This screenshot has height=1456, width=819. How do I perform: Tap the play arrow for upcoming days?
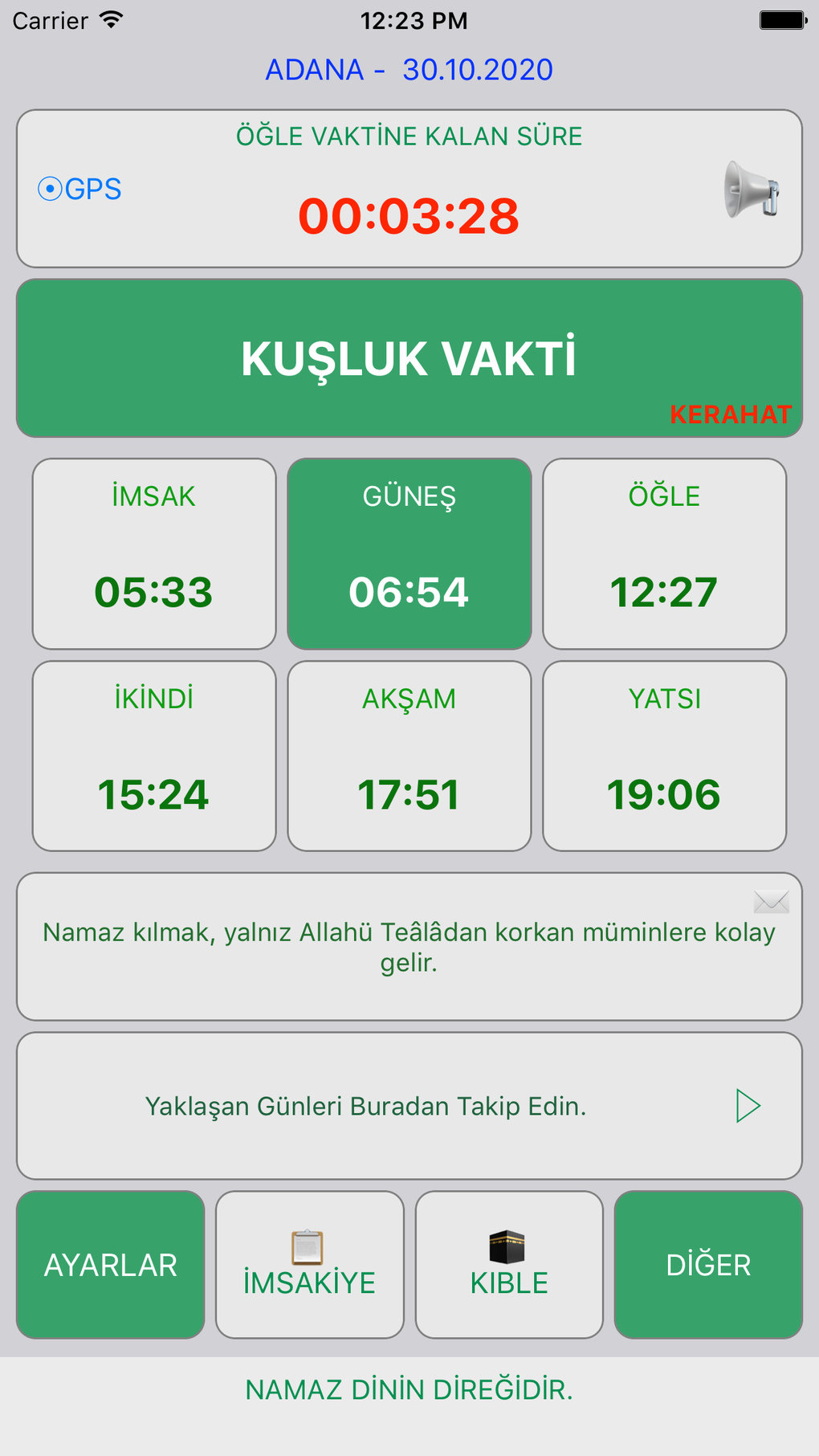[x=748, y=1106]
